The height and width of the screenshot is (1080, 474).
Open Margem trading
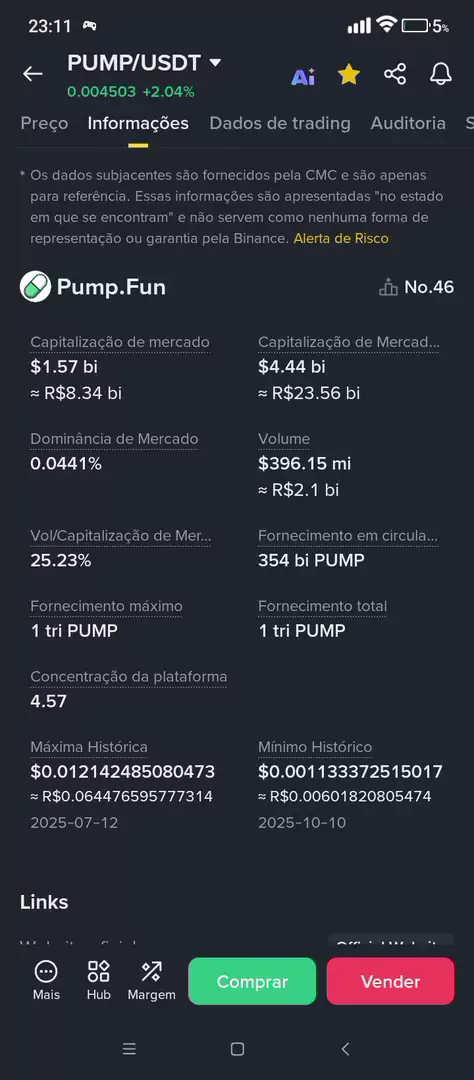[x=152, y=981]
